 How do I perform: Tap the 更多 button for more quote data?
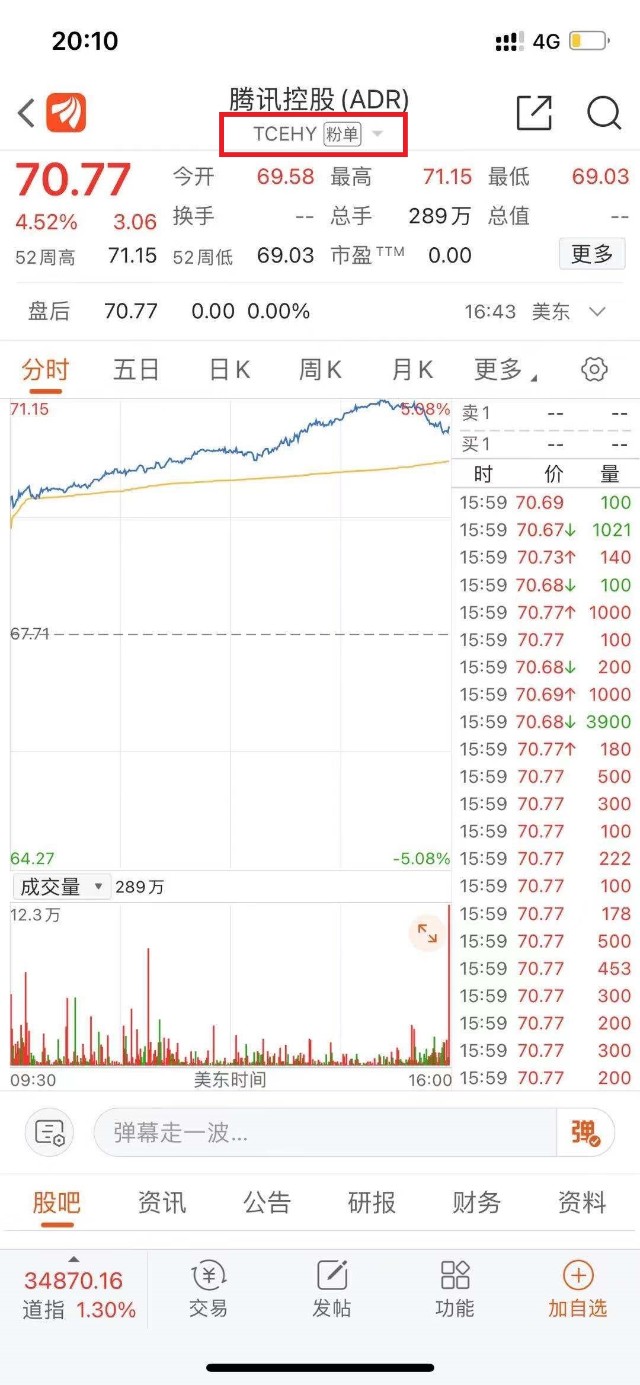point(591,254)
